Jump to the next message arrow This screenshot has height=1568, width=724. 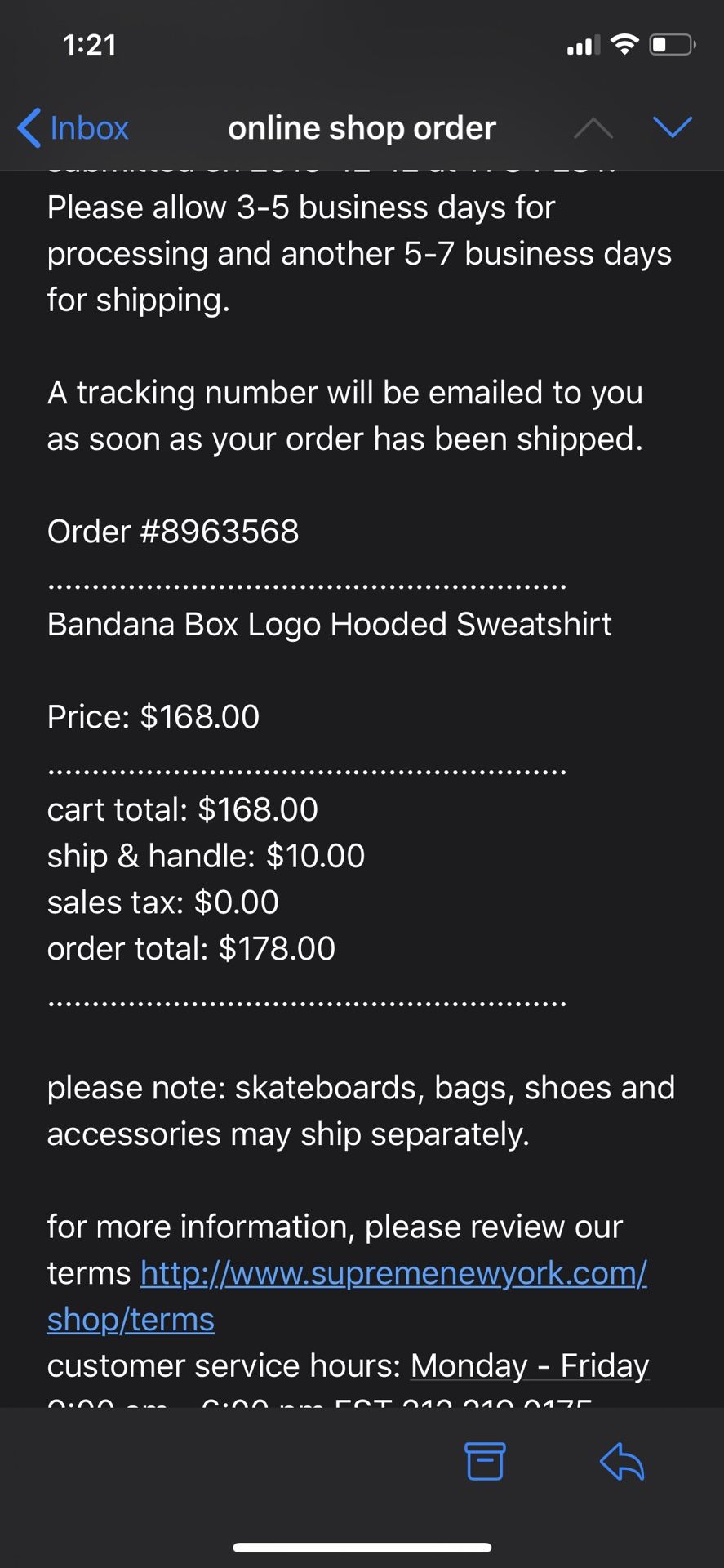click(673, 127)
